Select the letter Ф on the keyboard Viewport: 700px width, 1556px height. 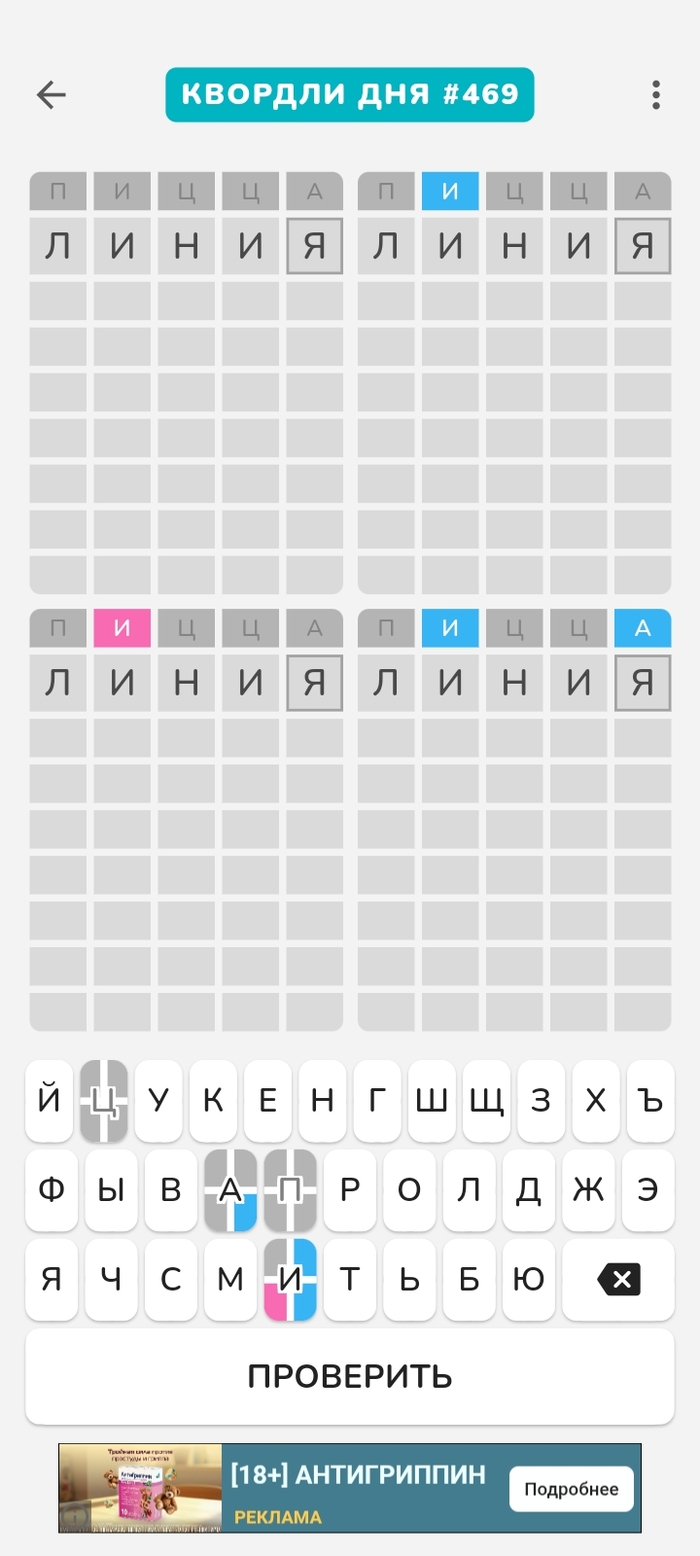51,1190
